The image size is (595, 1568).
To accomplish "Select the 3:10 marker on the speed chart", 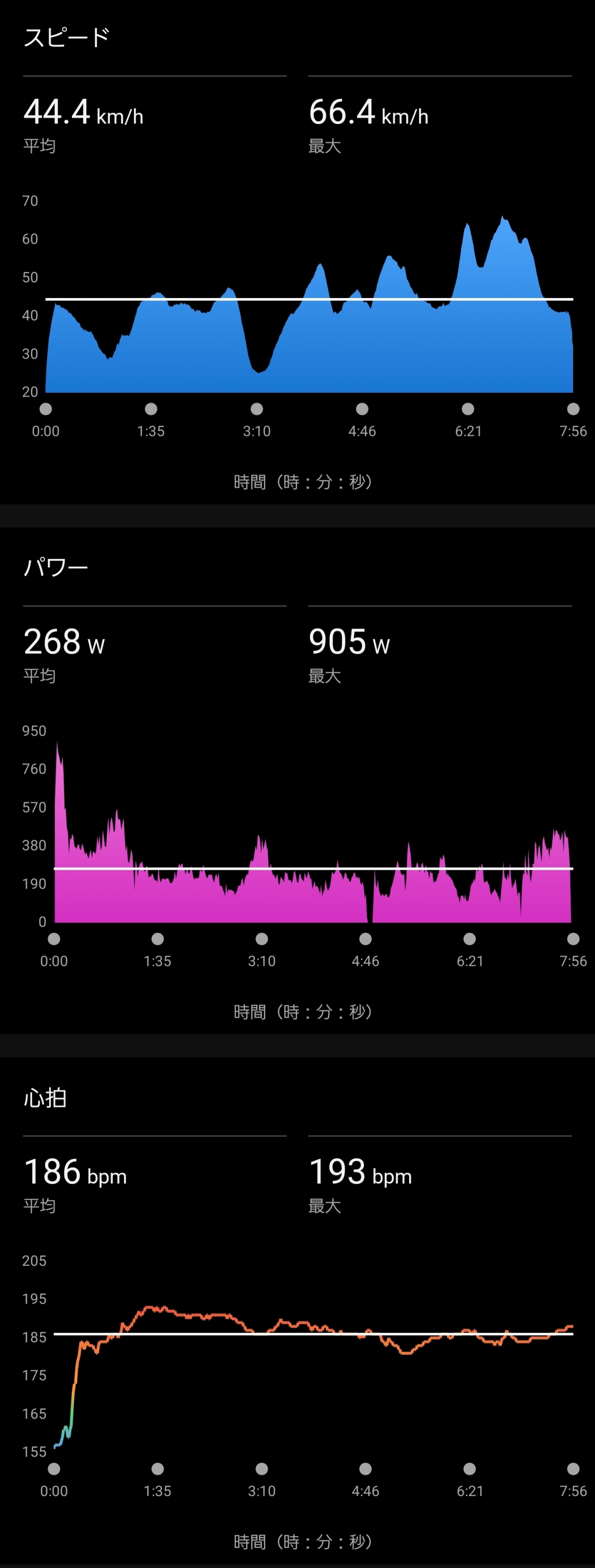I will click(x=257, y=408).
